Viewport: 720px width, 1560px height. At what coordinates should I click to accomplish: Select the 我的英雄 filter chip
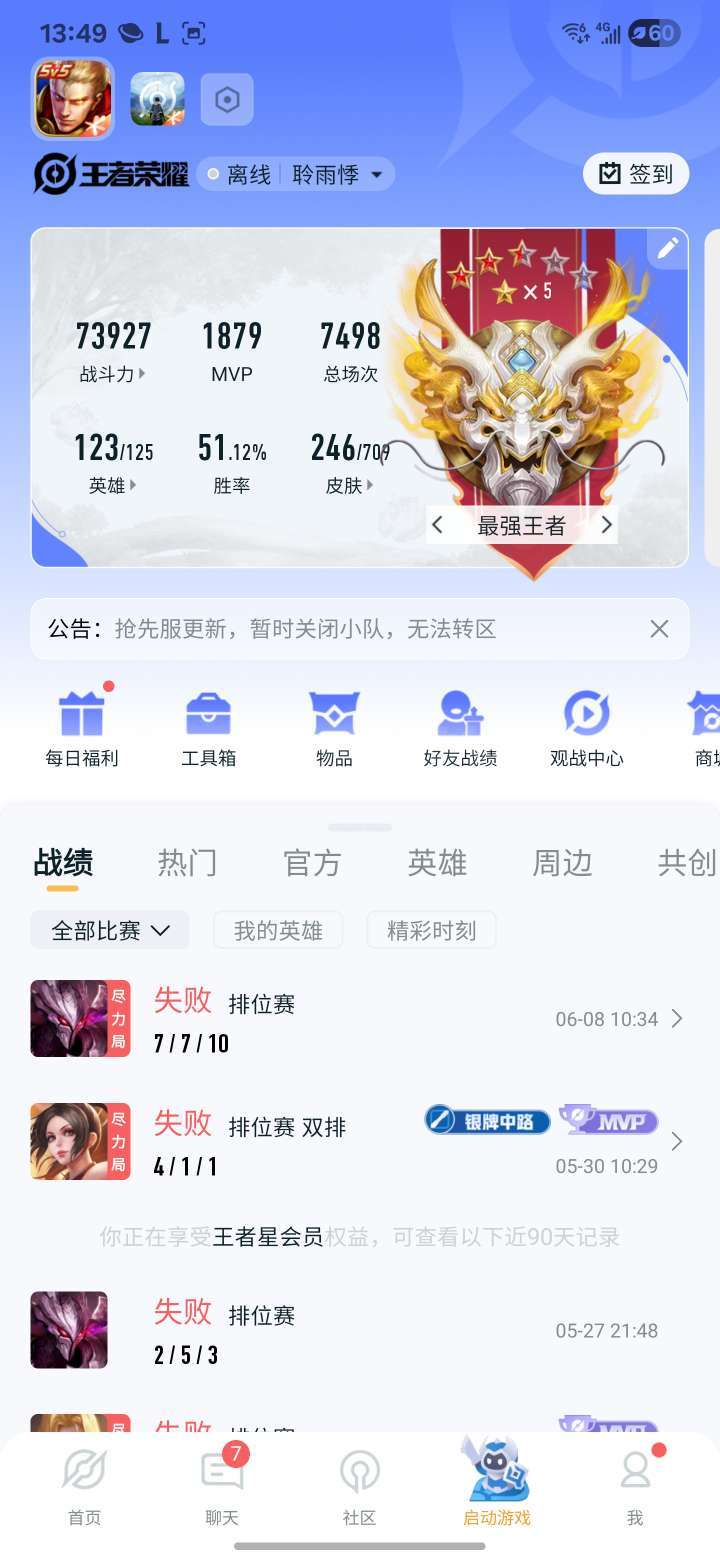click(x=278, y=931)
